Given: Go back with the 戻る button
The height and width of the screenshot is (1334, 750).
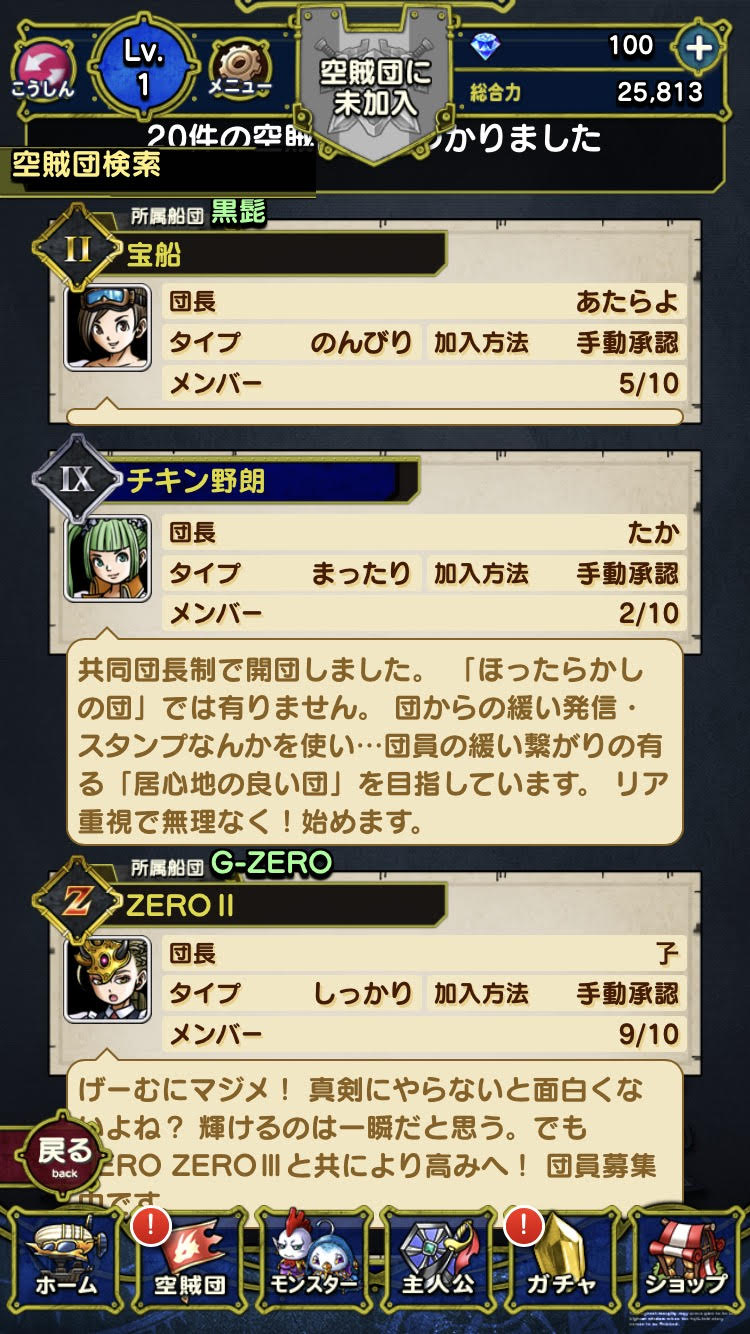Looking at the screenshot, I should [x=63, y=1157].
